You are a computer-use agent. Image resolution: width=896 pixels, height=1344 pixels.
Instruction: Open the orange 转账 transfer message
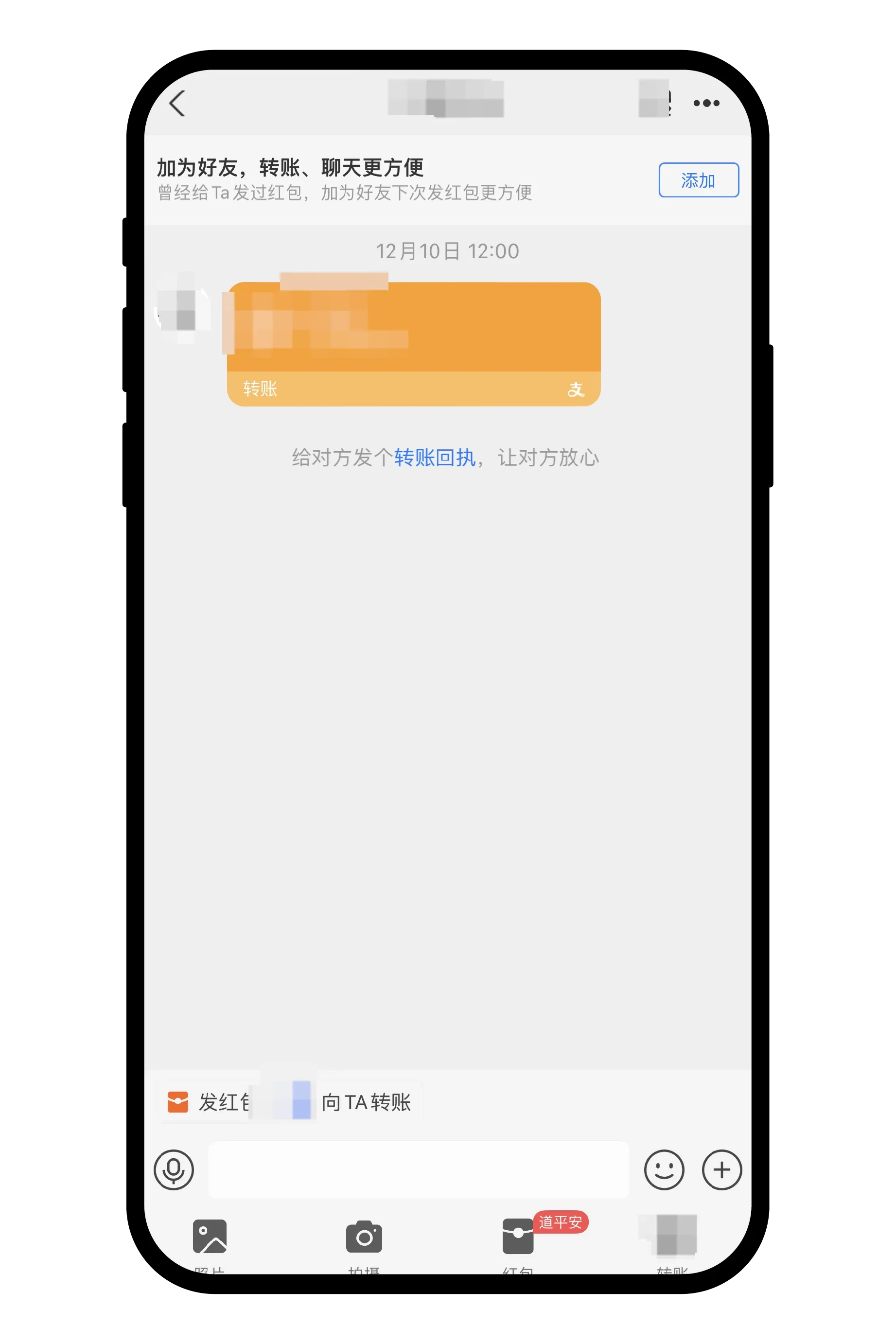[413, 343]
